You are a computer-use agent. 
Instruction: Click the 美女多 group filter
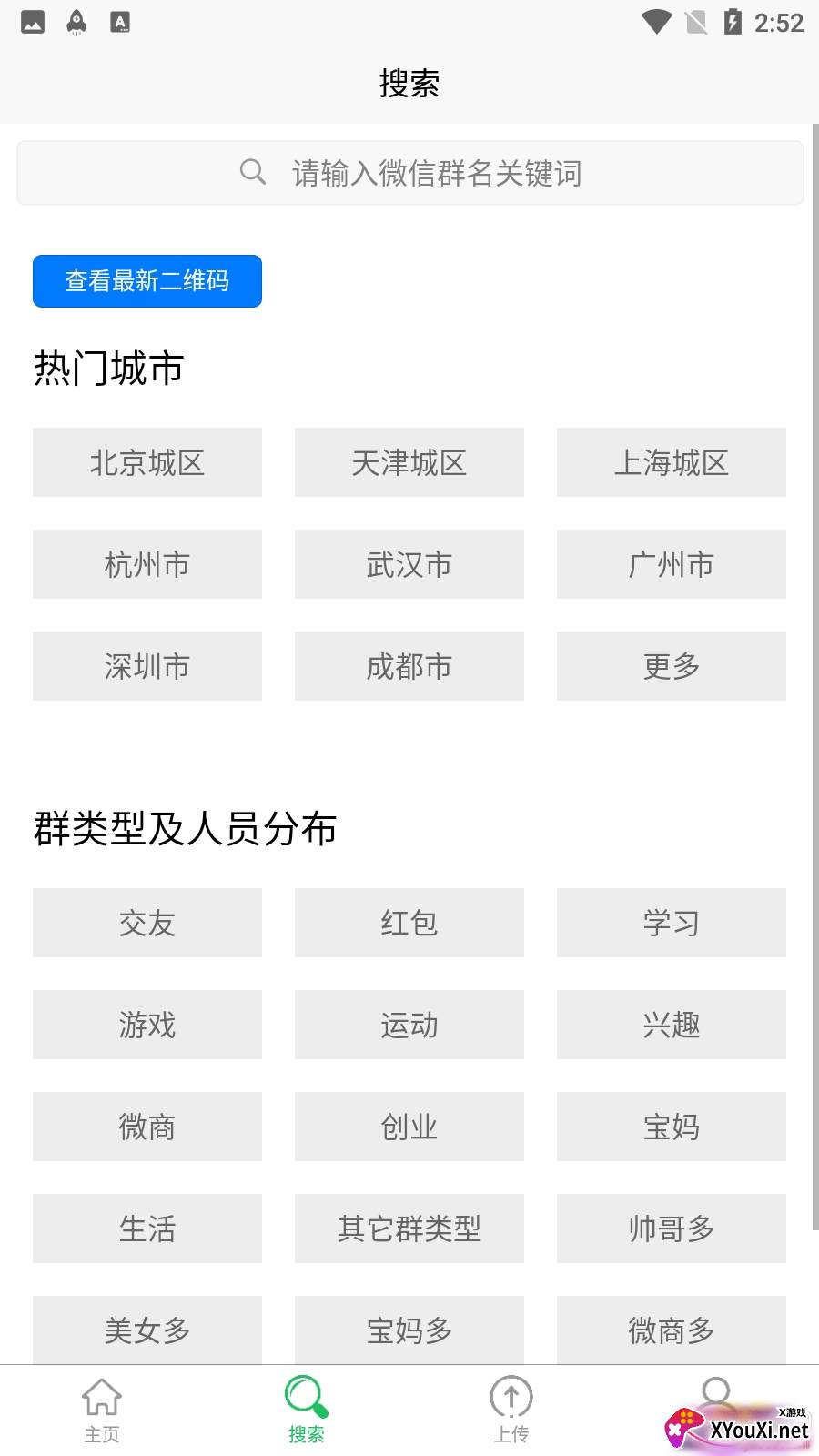(147, 1330)
